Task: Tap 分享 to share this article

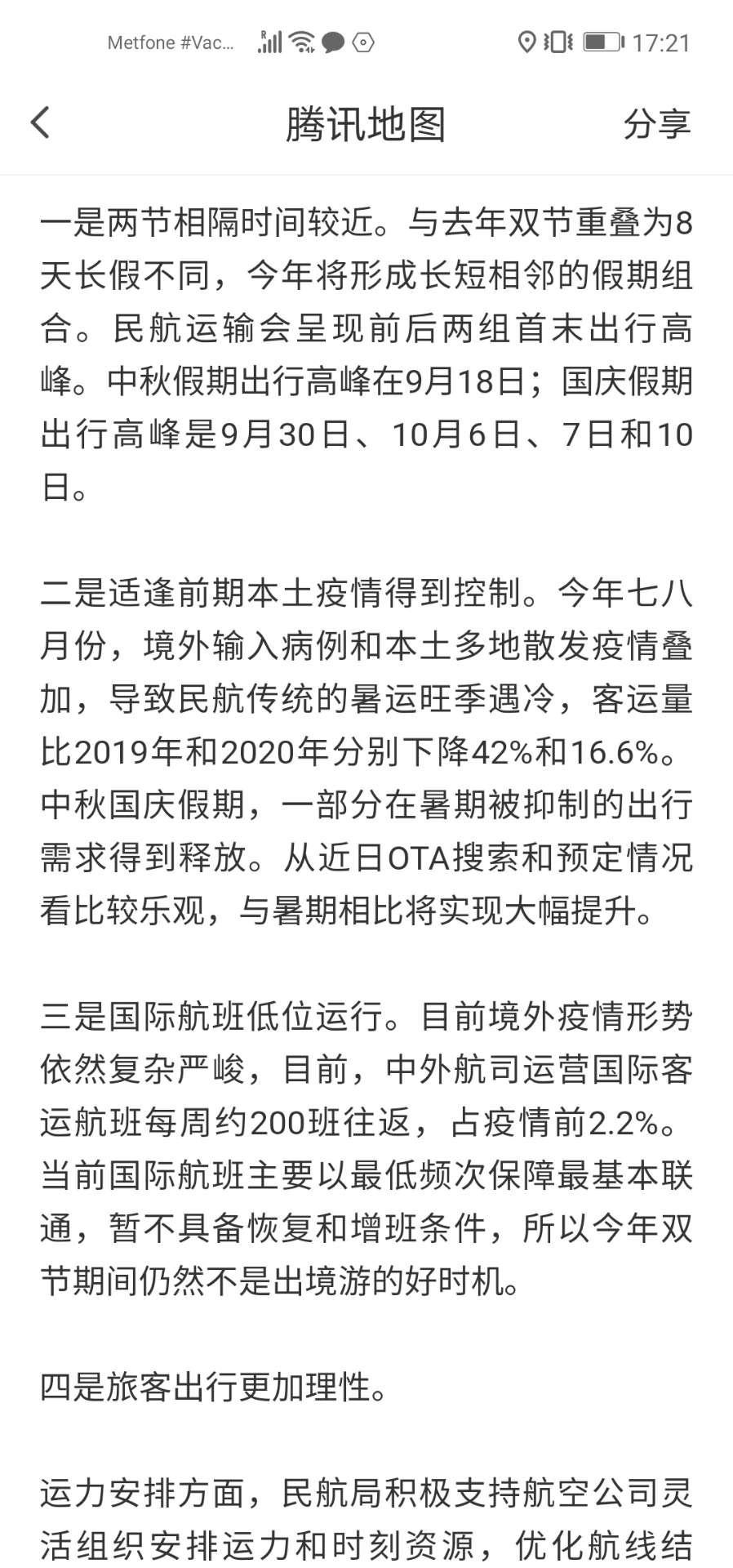Action: (x=657, y=124)
